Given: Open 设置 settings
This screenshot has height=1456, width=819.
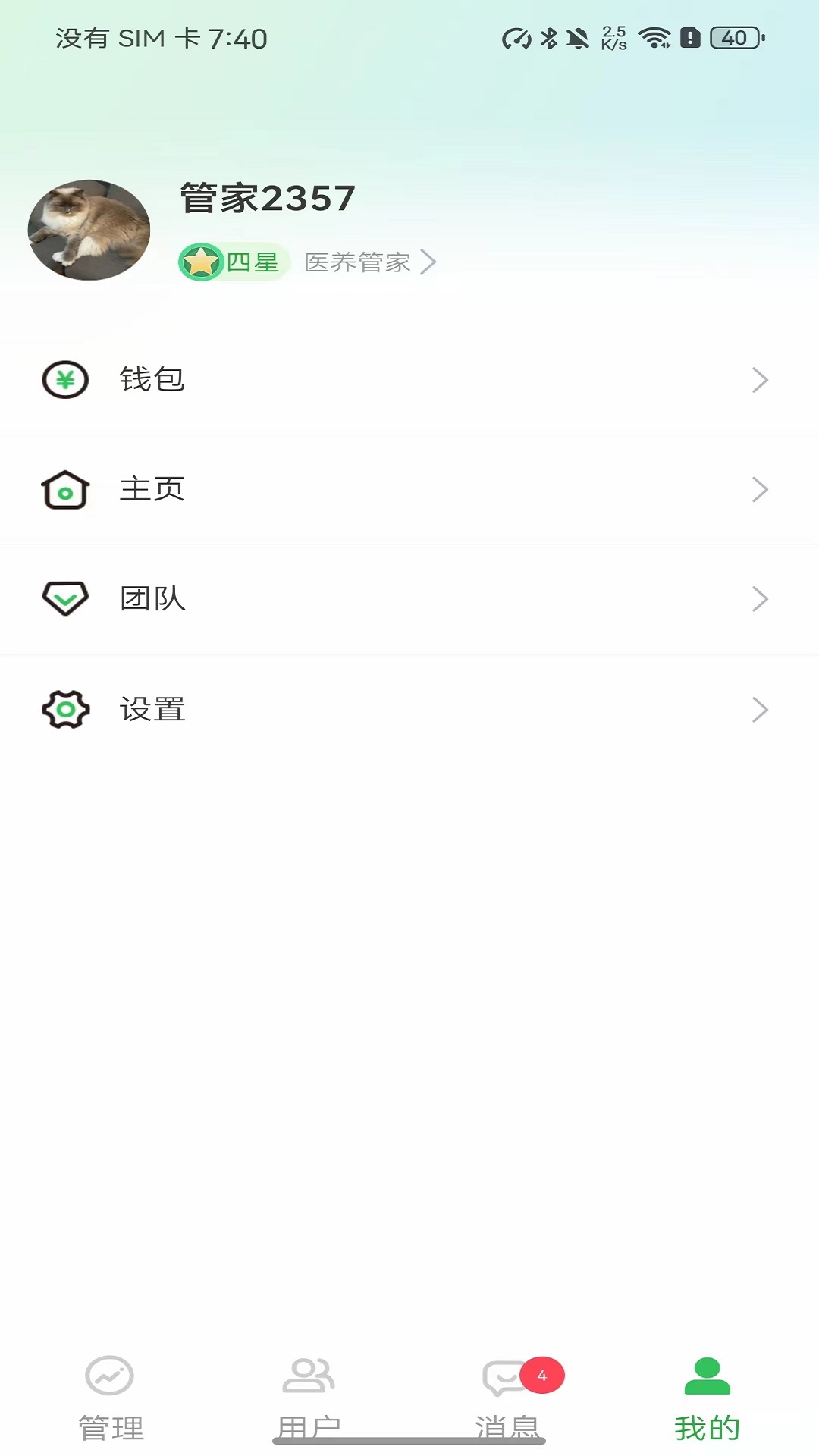Looking at the screenshot, I should [x=409, y=710].
